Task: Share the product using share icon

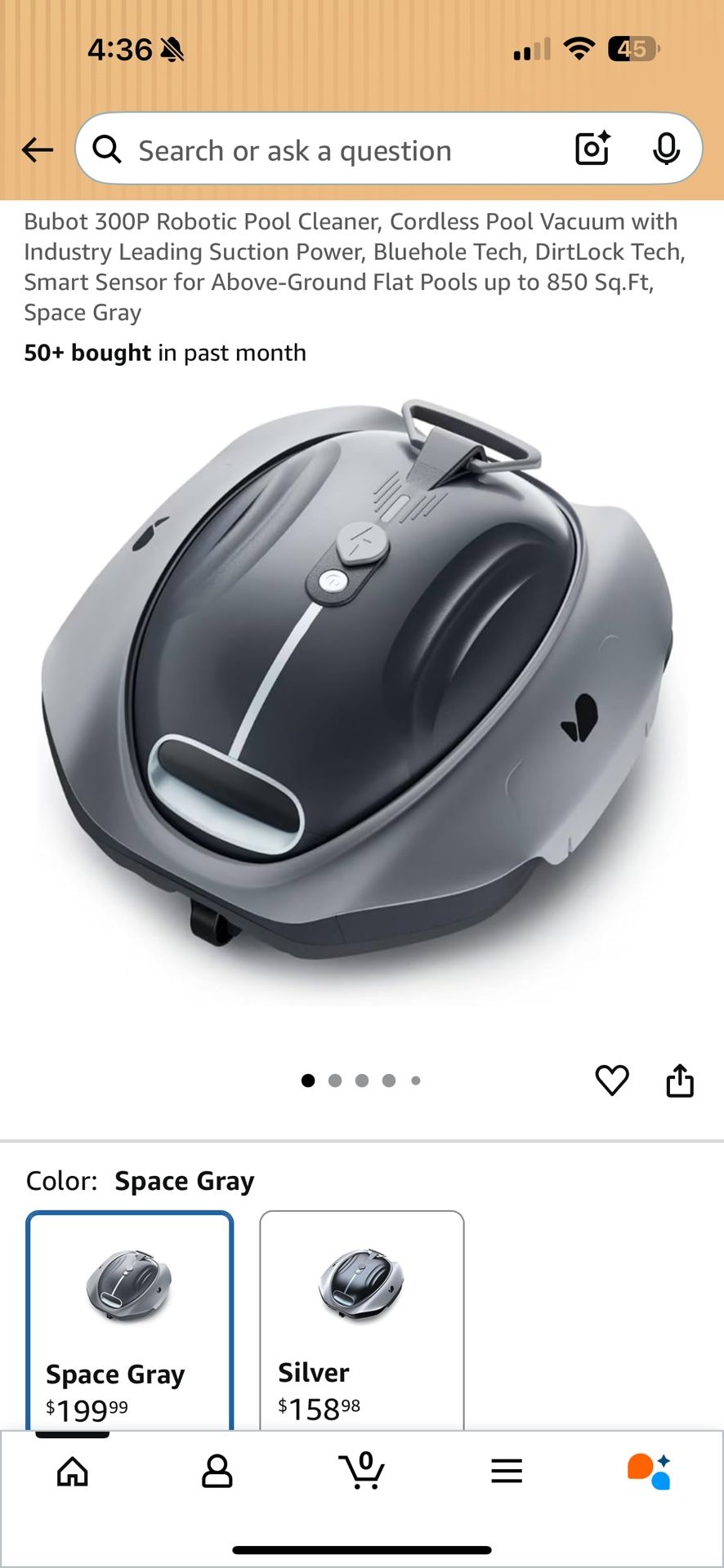Action: coord(679,1080)
